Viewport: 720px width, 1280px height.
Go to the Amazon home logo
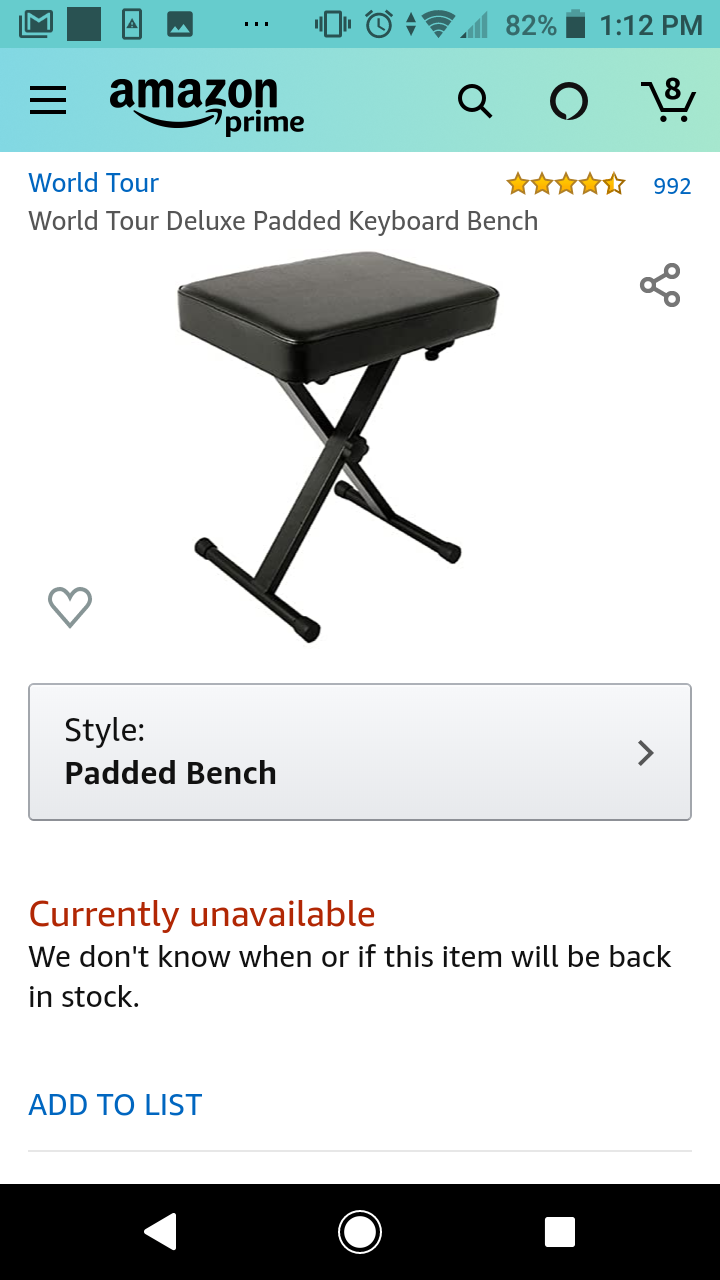(207, 105)
